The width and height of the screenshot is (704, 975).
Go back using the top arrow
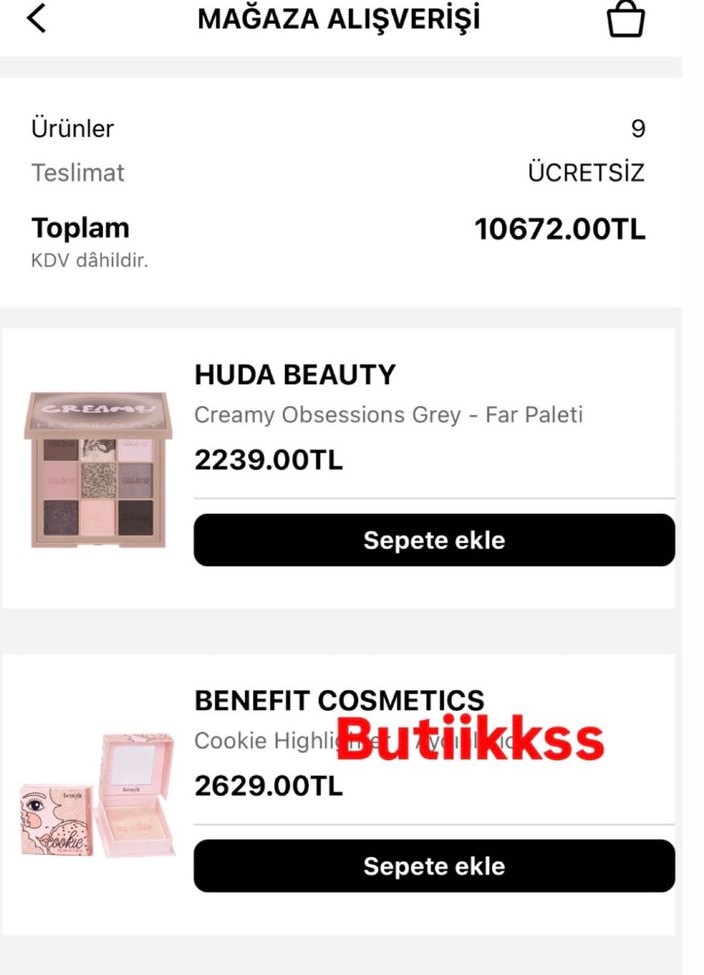pos(37,19)
